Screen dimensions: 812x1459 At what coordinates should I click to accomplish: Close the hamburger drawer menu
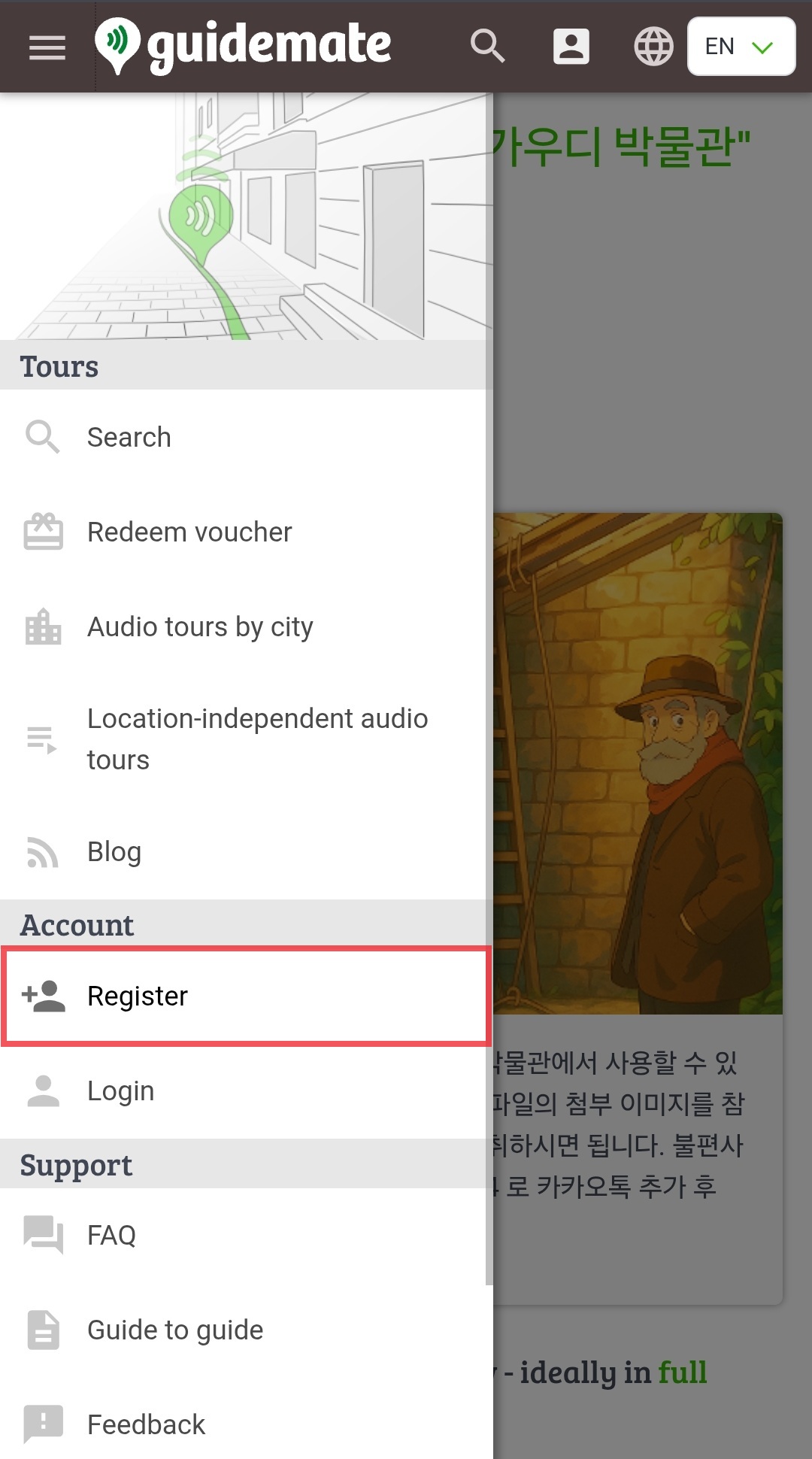(x=47, y=47)
